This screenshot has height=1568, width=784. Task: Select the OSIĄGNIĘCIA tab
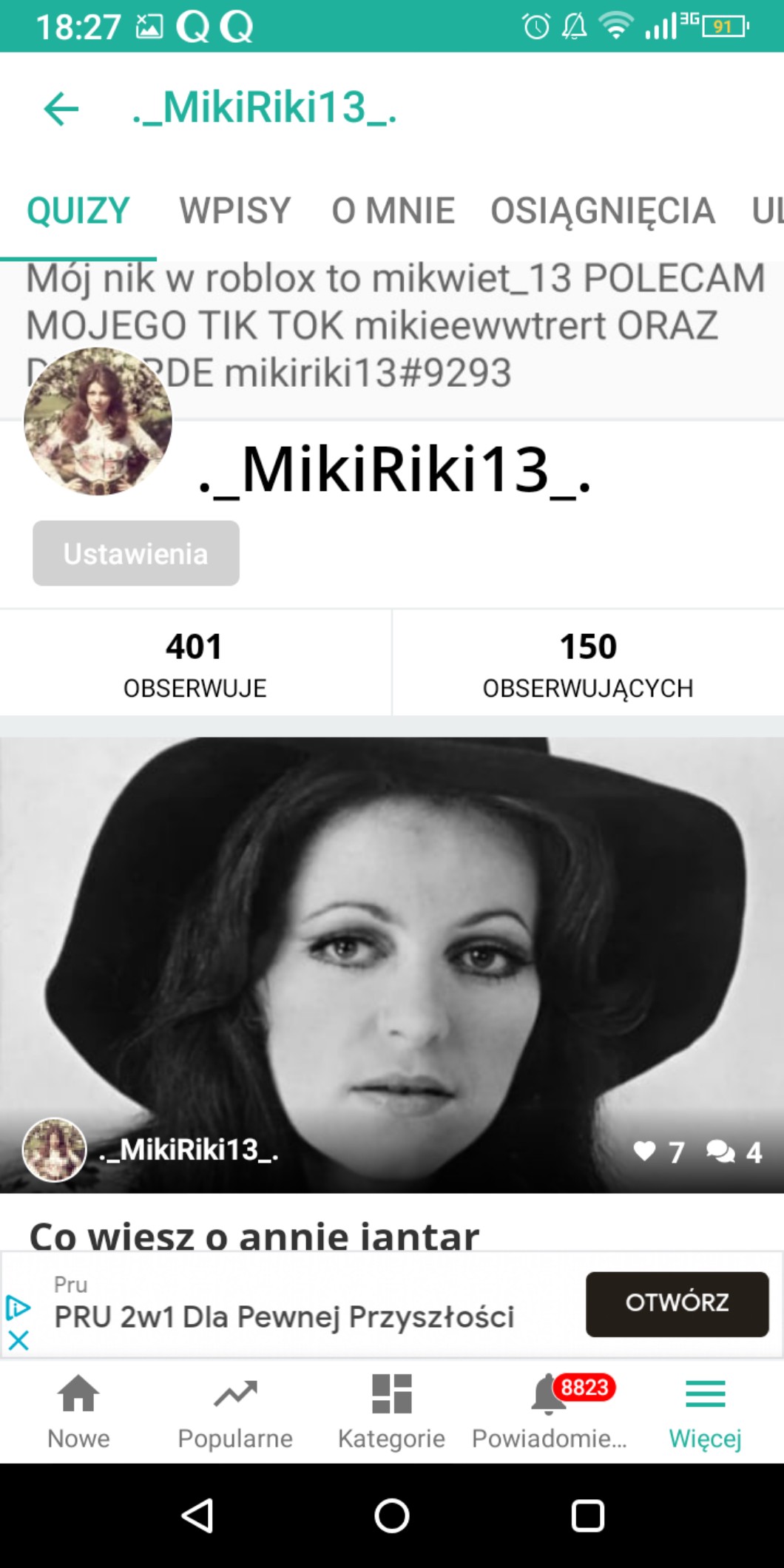pyautogui.click(x=603, y=211)
